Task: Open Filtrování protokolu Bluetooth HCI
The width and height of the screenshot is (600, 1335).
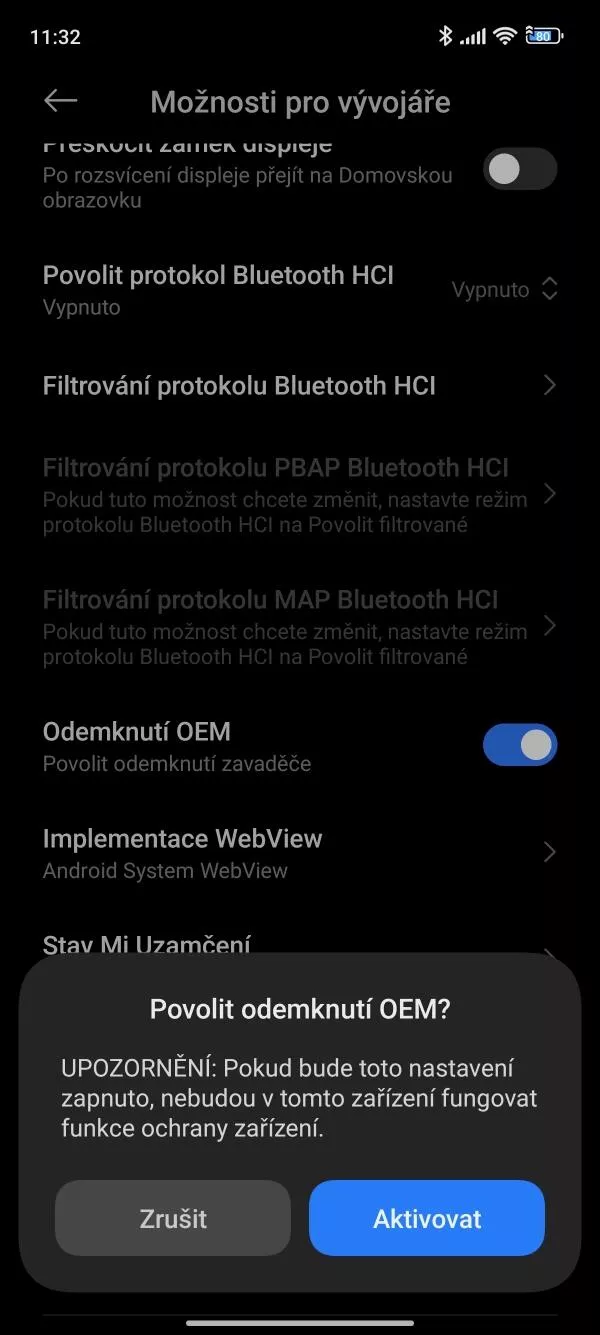Action: [300, 386]
